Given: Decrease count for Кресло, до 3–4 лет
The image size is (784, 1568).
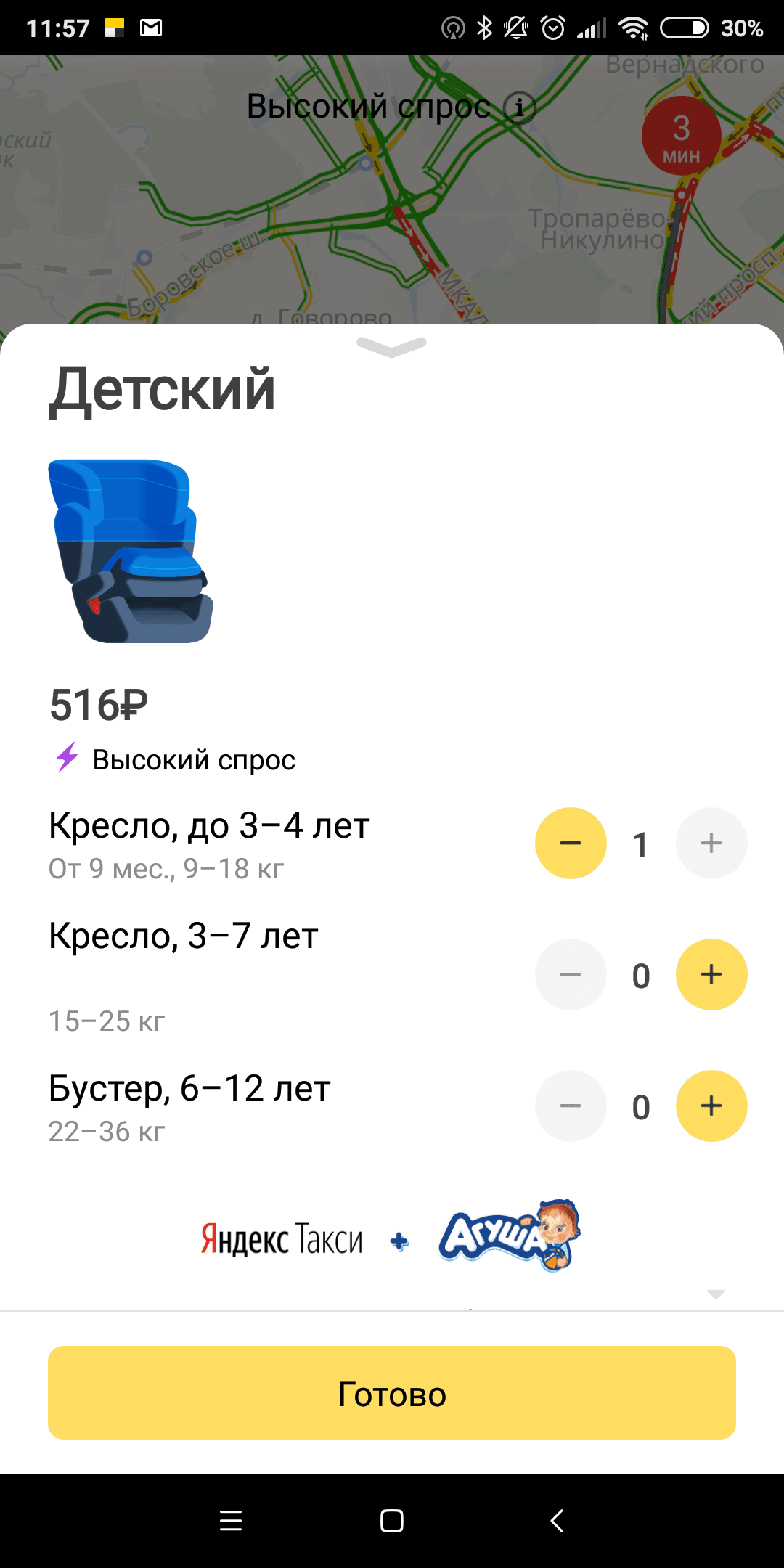Looking at the screenshot, I should (x=571, y=844).
